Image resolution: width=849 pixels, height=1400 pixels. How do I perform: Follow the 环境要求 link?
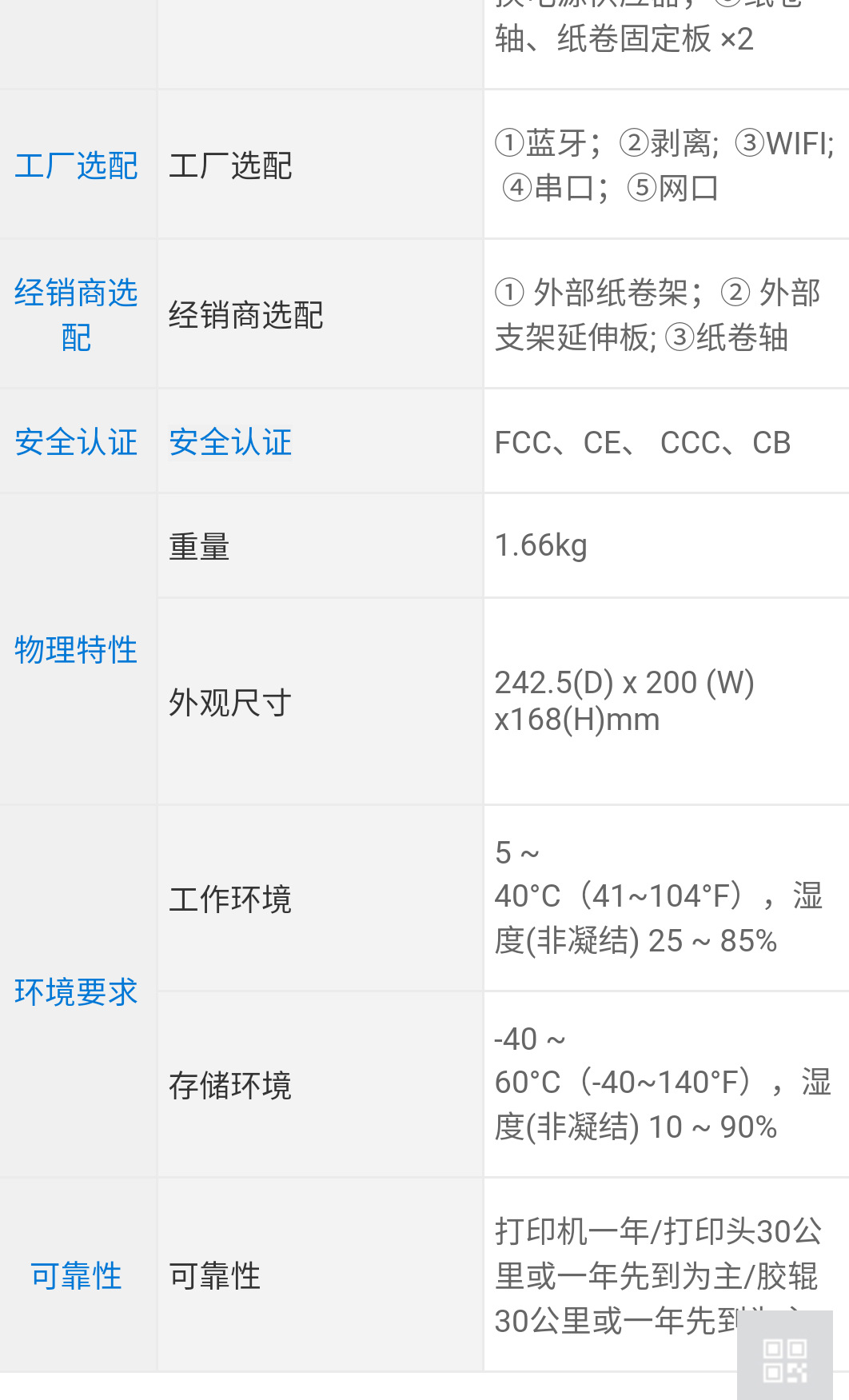tap(76, 991)
